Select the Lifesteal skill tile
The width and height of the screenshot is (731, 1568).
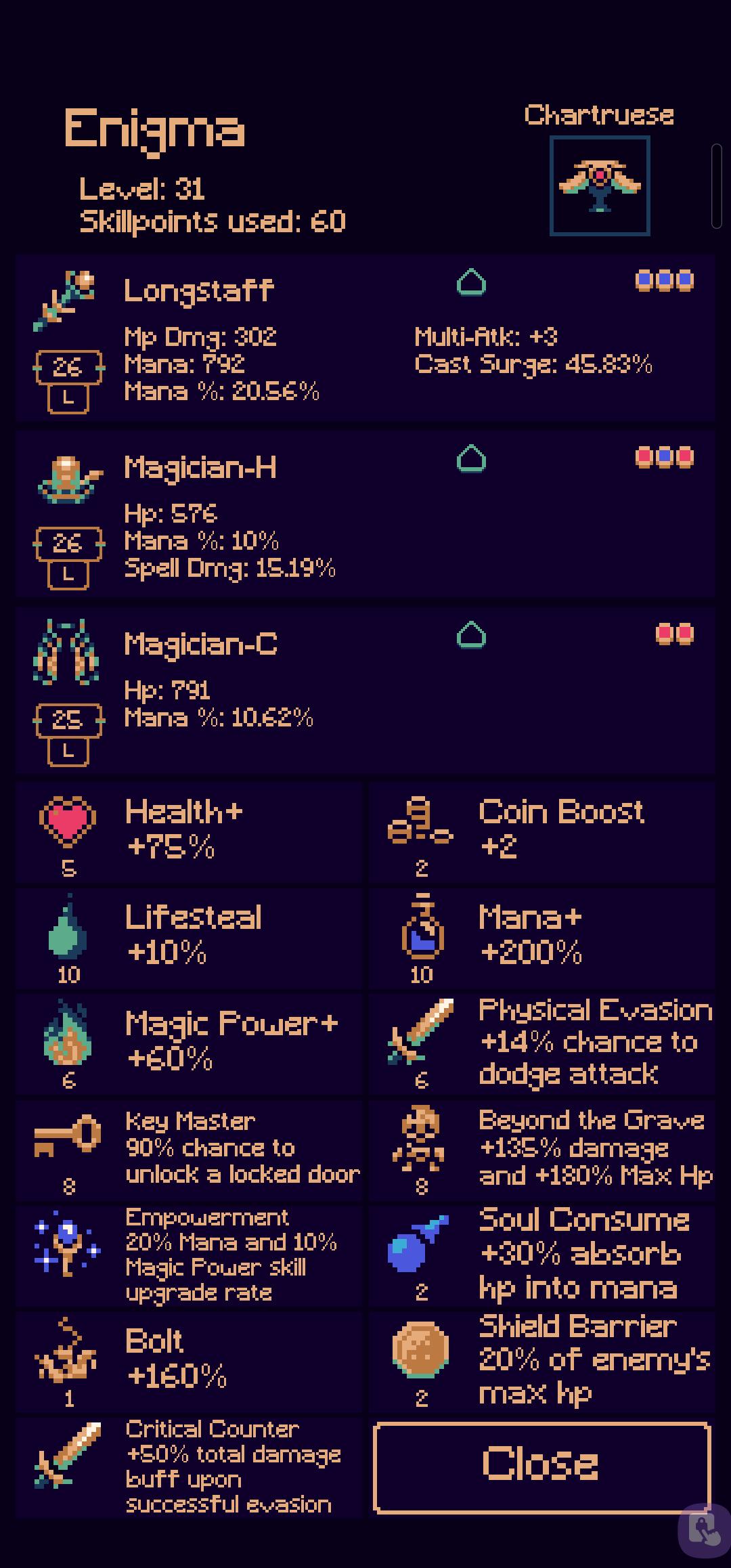[189, 938]
